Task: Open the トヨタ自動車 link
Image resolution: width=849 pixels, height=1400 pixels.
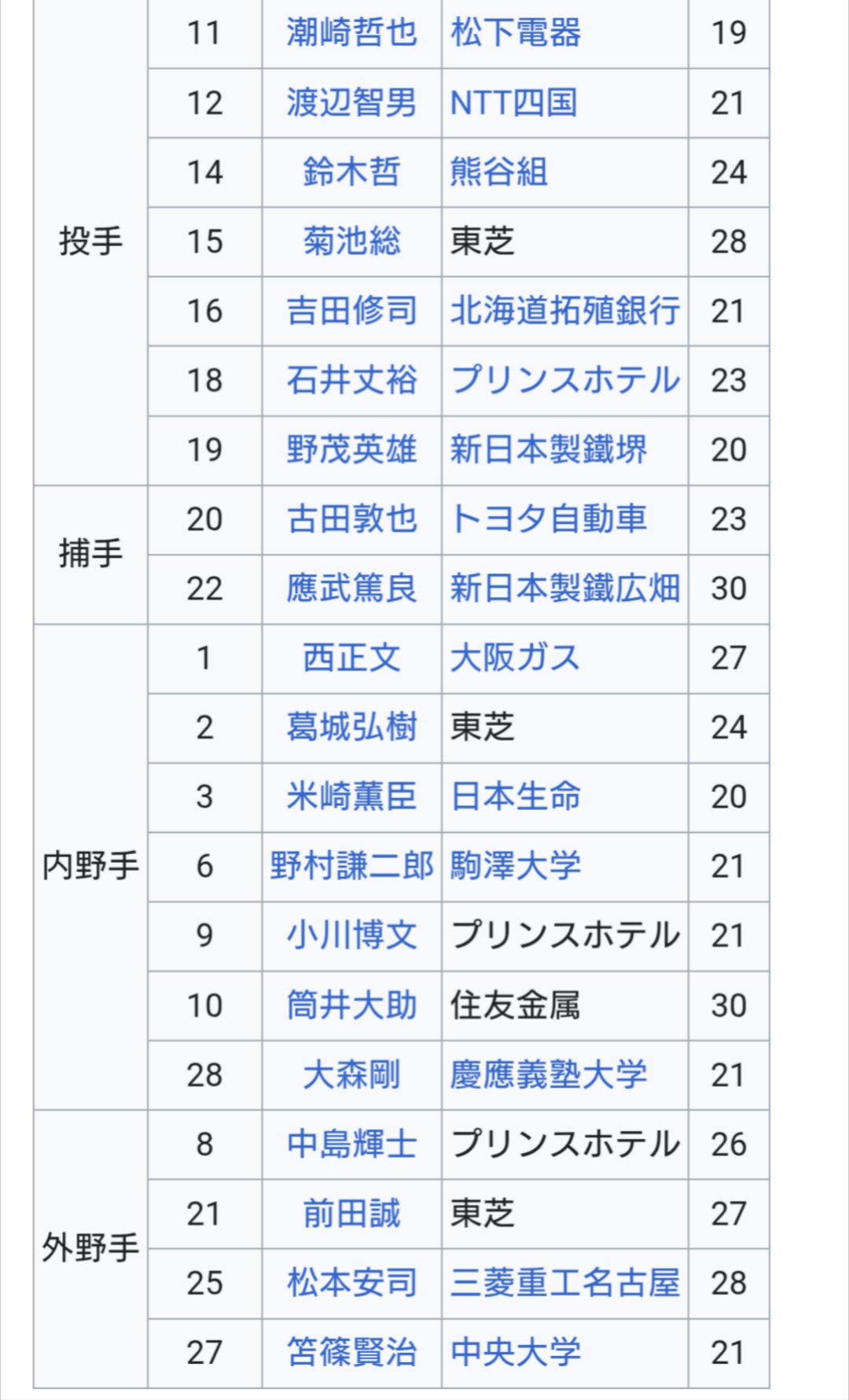Action: coord(549,519)
